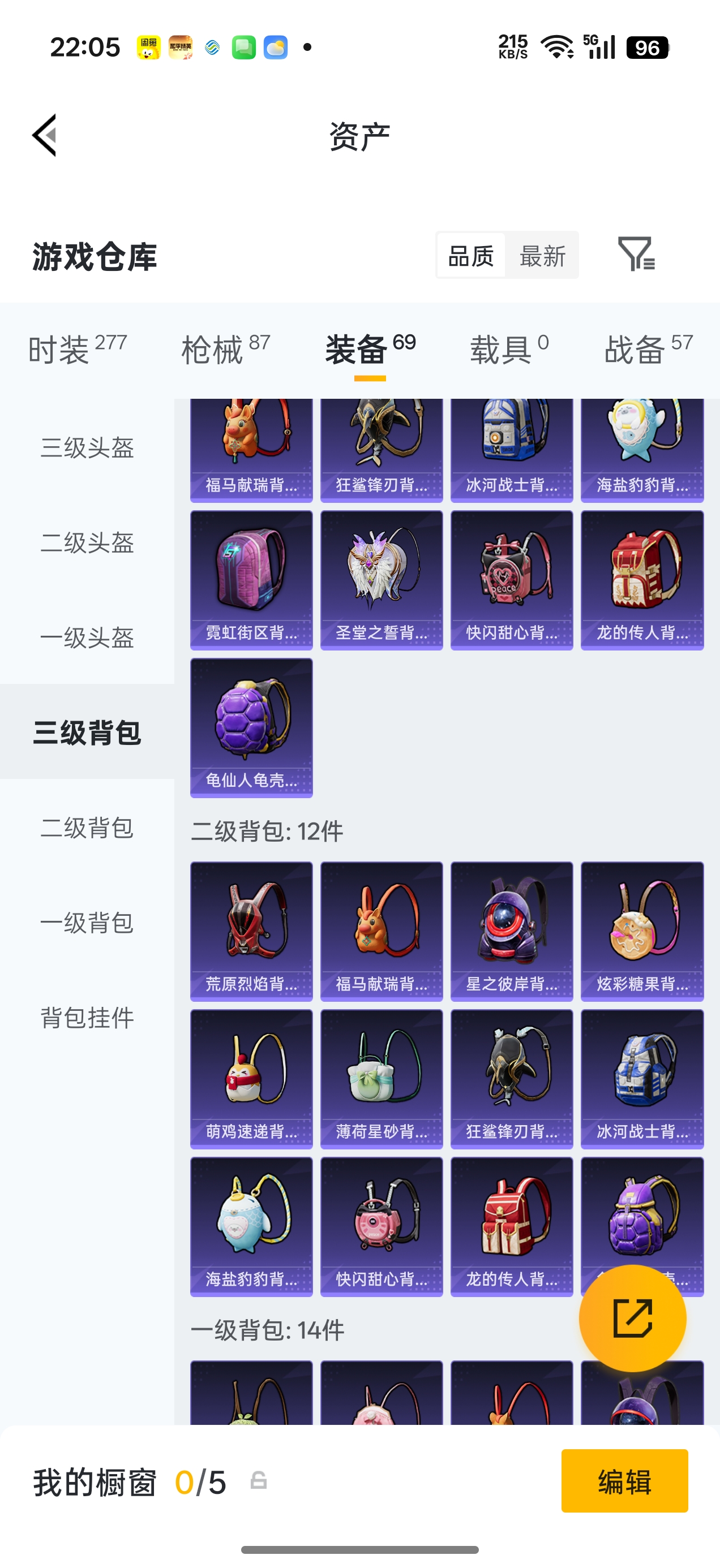Jump to the 一级头盔 category
Image resolution: width=720 pixels, height=1568 pixels.
87,637
